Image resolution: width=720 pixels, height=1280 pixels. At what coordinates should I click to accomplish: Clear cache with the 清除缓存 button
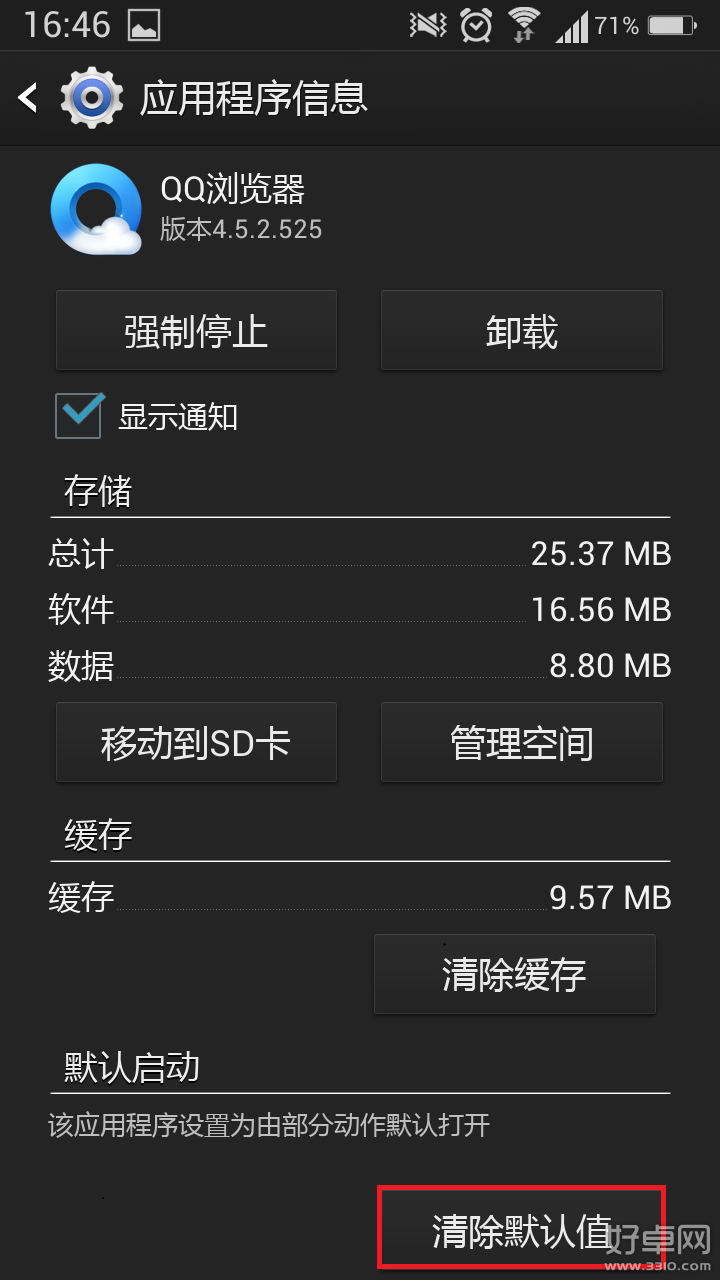click(514, 974)
